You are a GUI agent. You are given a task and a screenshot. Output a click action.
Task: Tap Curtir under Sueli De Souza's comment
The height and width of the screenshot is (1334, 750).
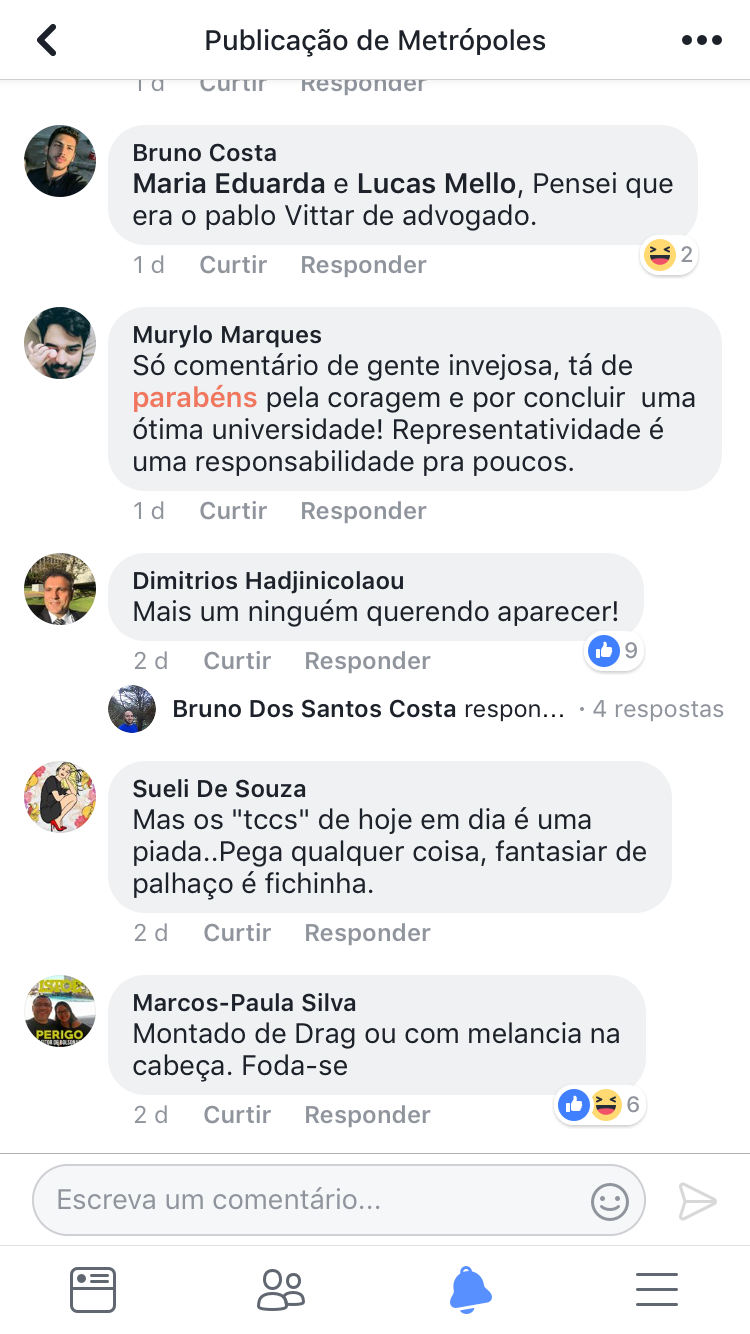(237, 933)
